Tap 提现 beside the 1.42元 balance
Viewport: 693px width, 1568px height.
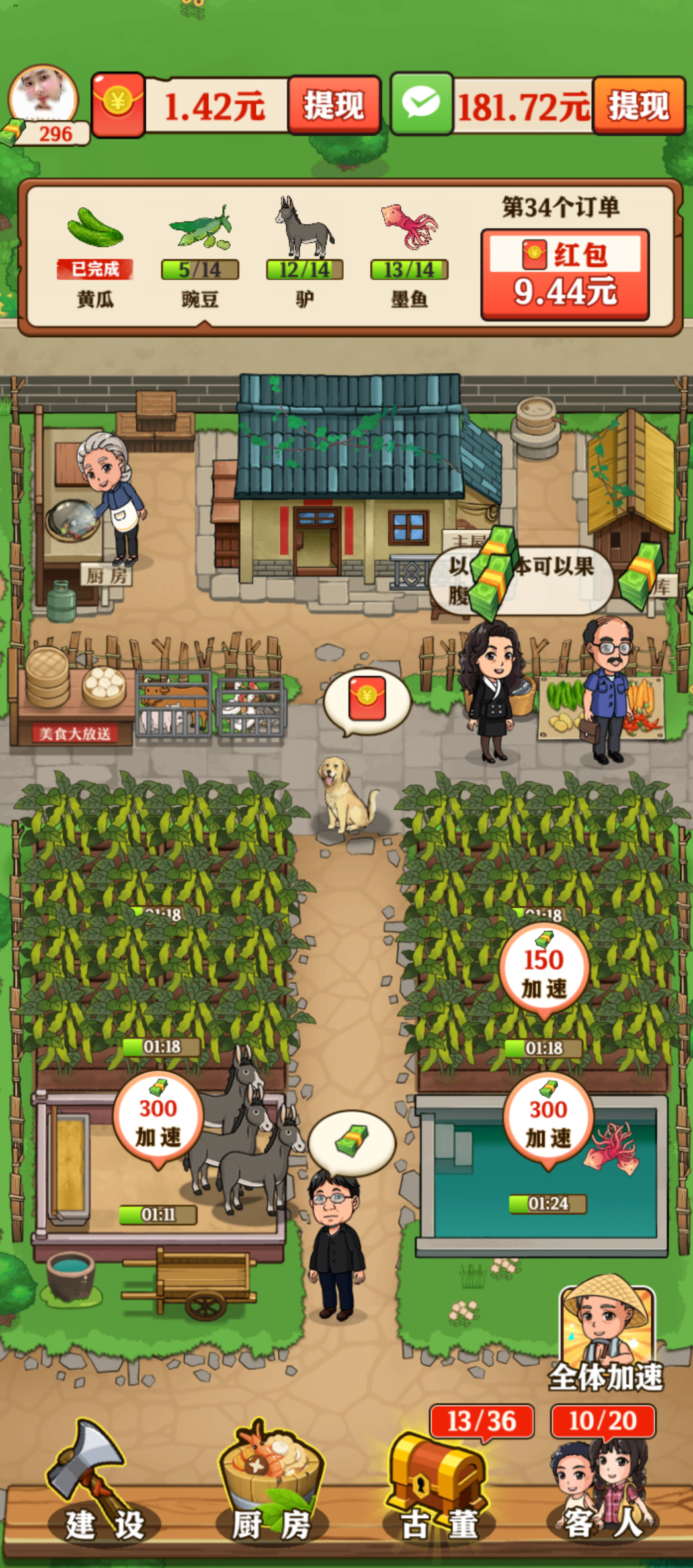click(x=334, y=106)
